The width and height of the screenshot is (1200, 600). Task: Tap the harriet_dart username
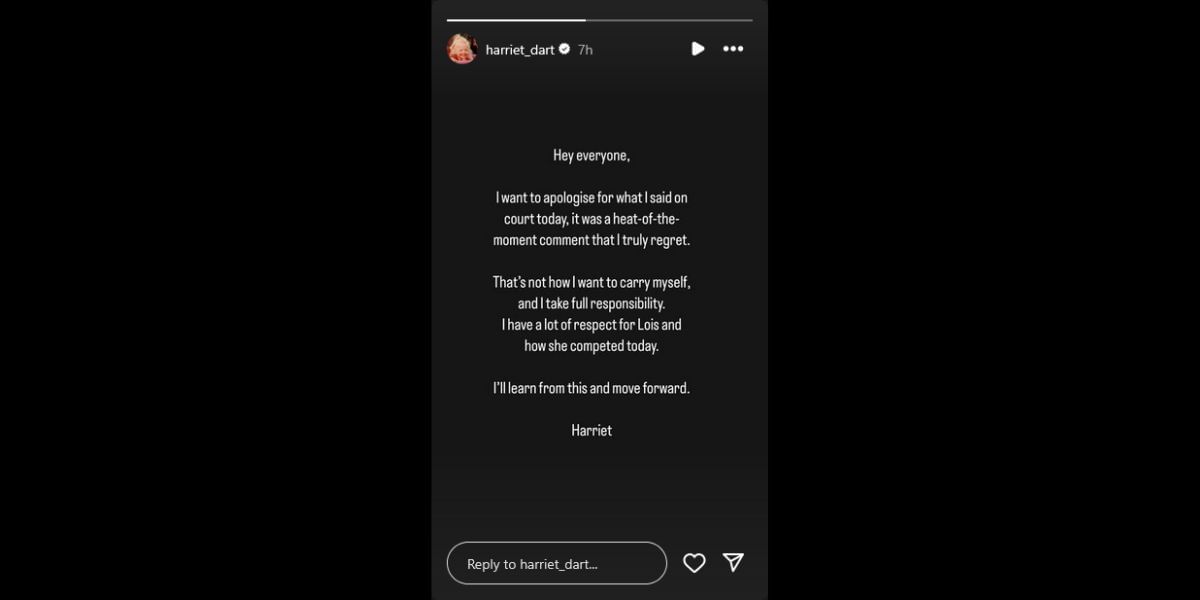point(519,49)
